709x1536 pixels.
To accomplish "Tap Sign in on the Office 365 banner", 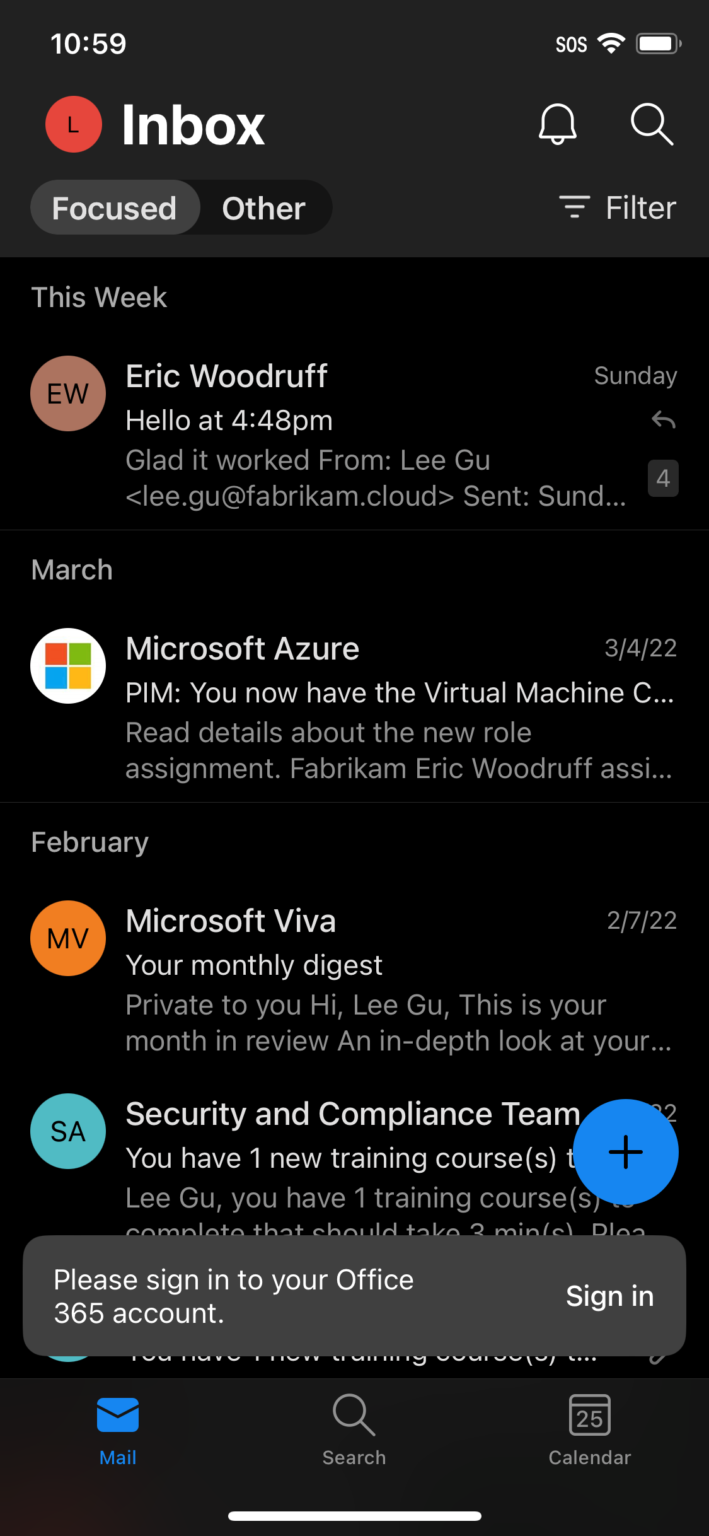I will pyautogui.click(x=609, y=1296).
